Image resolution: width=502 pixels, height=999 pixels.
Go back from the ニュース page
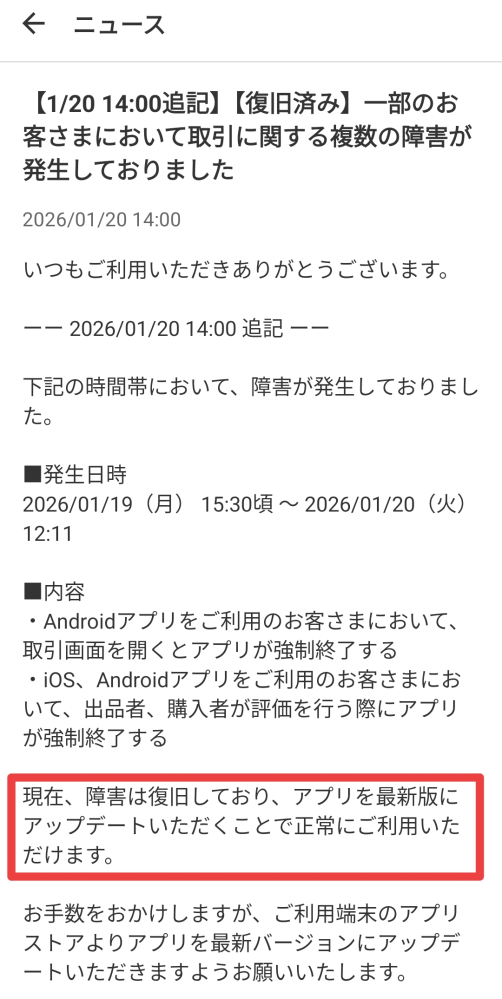tap(34, 24)
